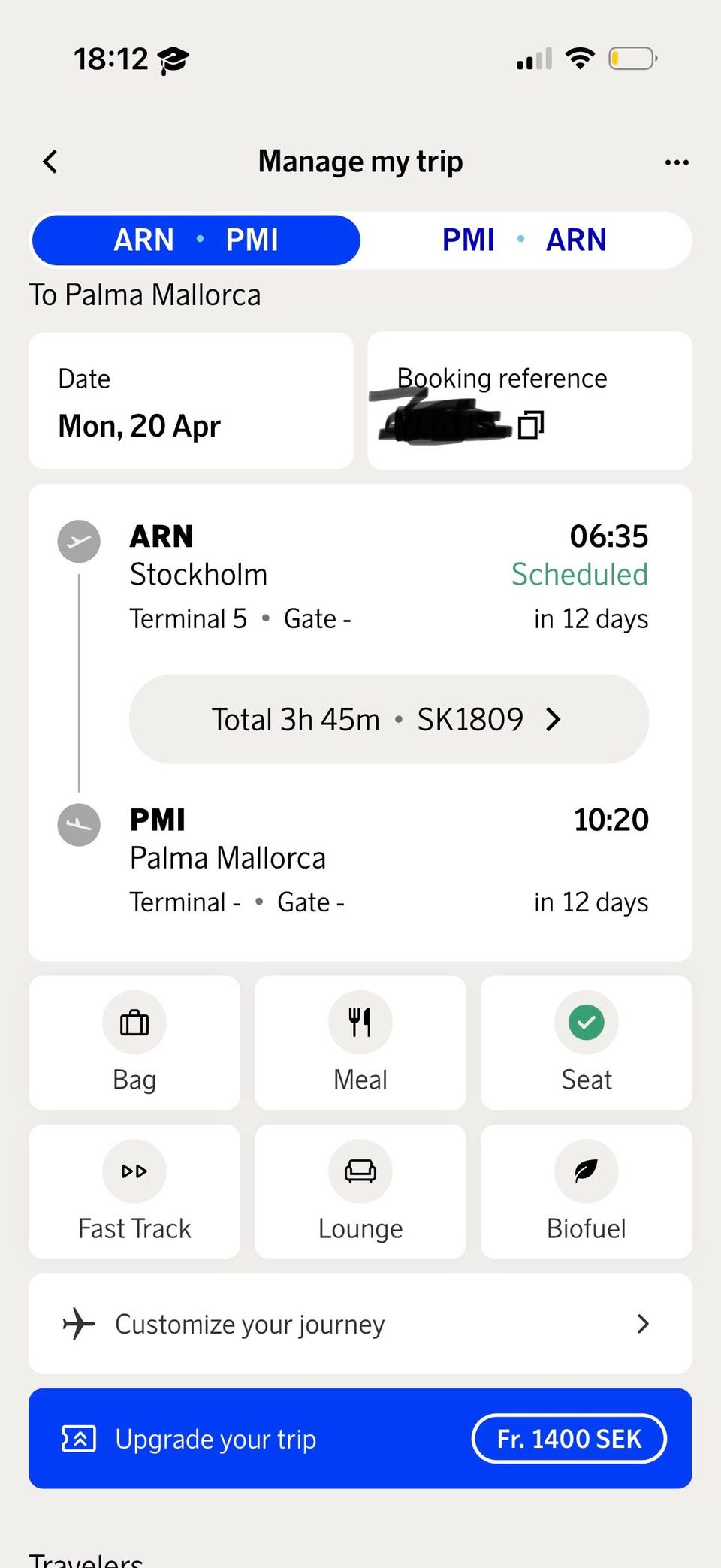
Task: Copy the booking reference
Action: coord(531,425)
